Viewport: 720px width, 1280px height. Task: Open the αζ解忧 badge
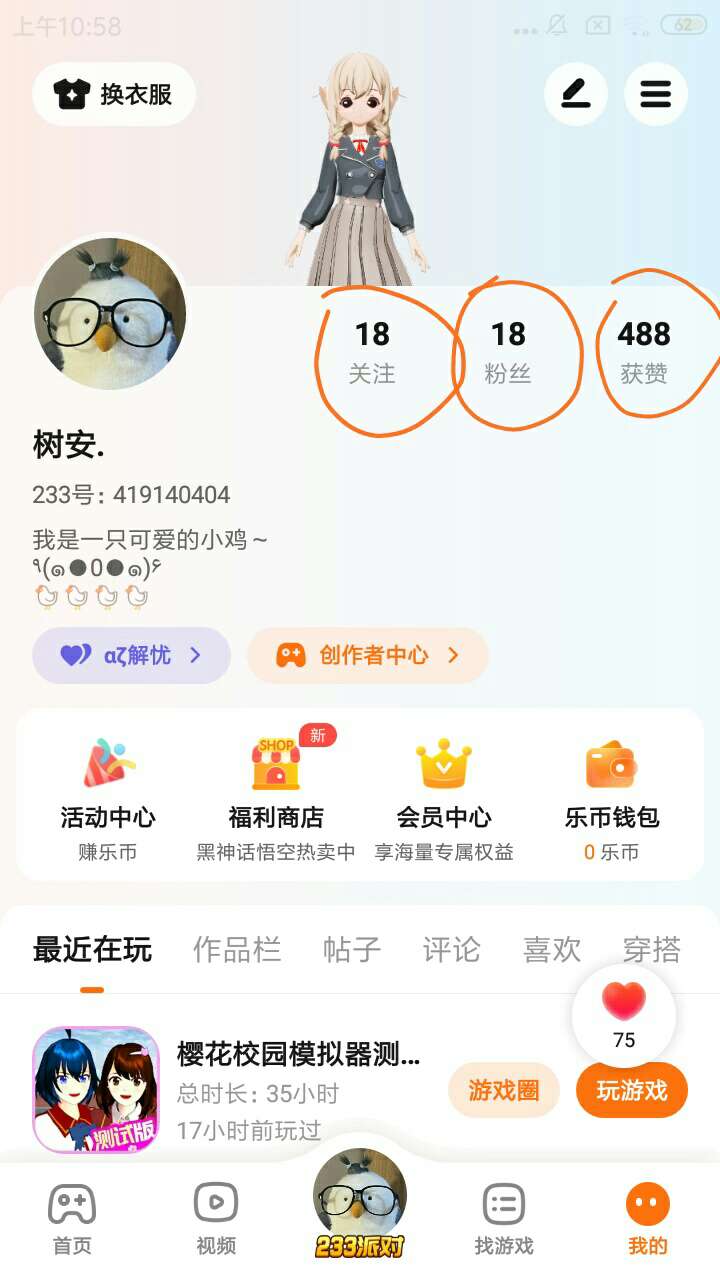(131, 655)
